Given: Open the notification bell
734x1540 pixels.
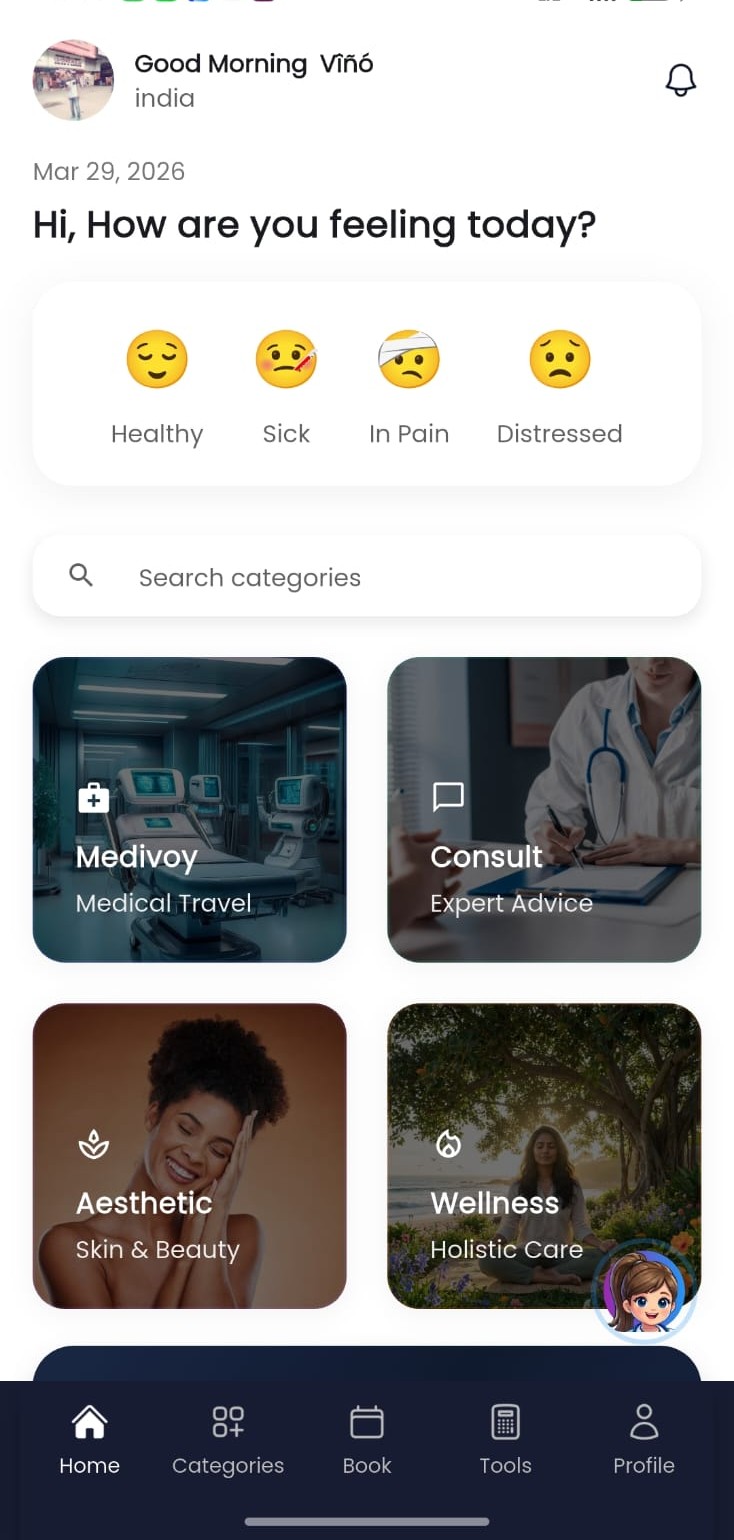Looking at the screenshot, I should [681, 80].
